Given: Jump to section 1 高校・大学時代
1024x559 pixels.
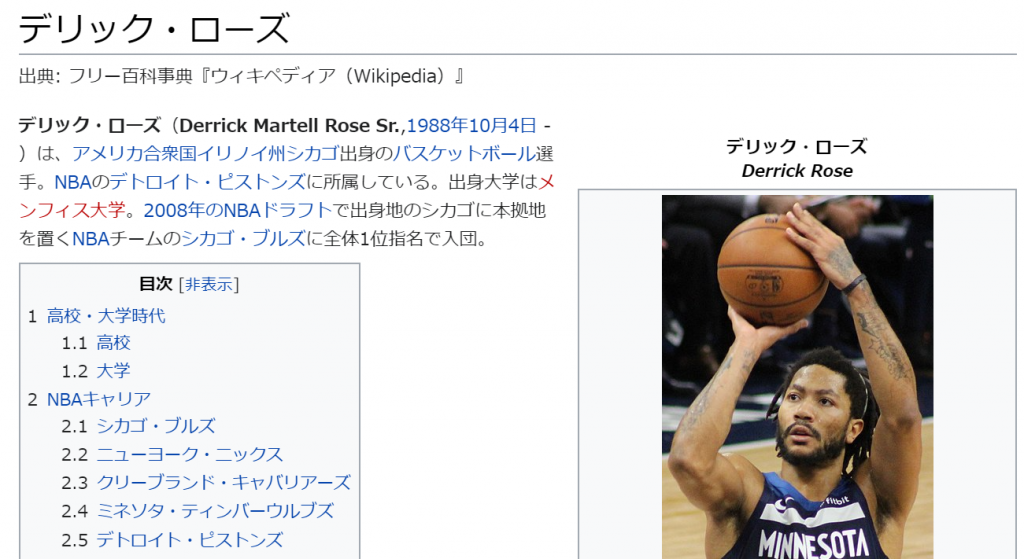Looking at the screenshot, I should [106, 315].
